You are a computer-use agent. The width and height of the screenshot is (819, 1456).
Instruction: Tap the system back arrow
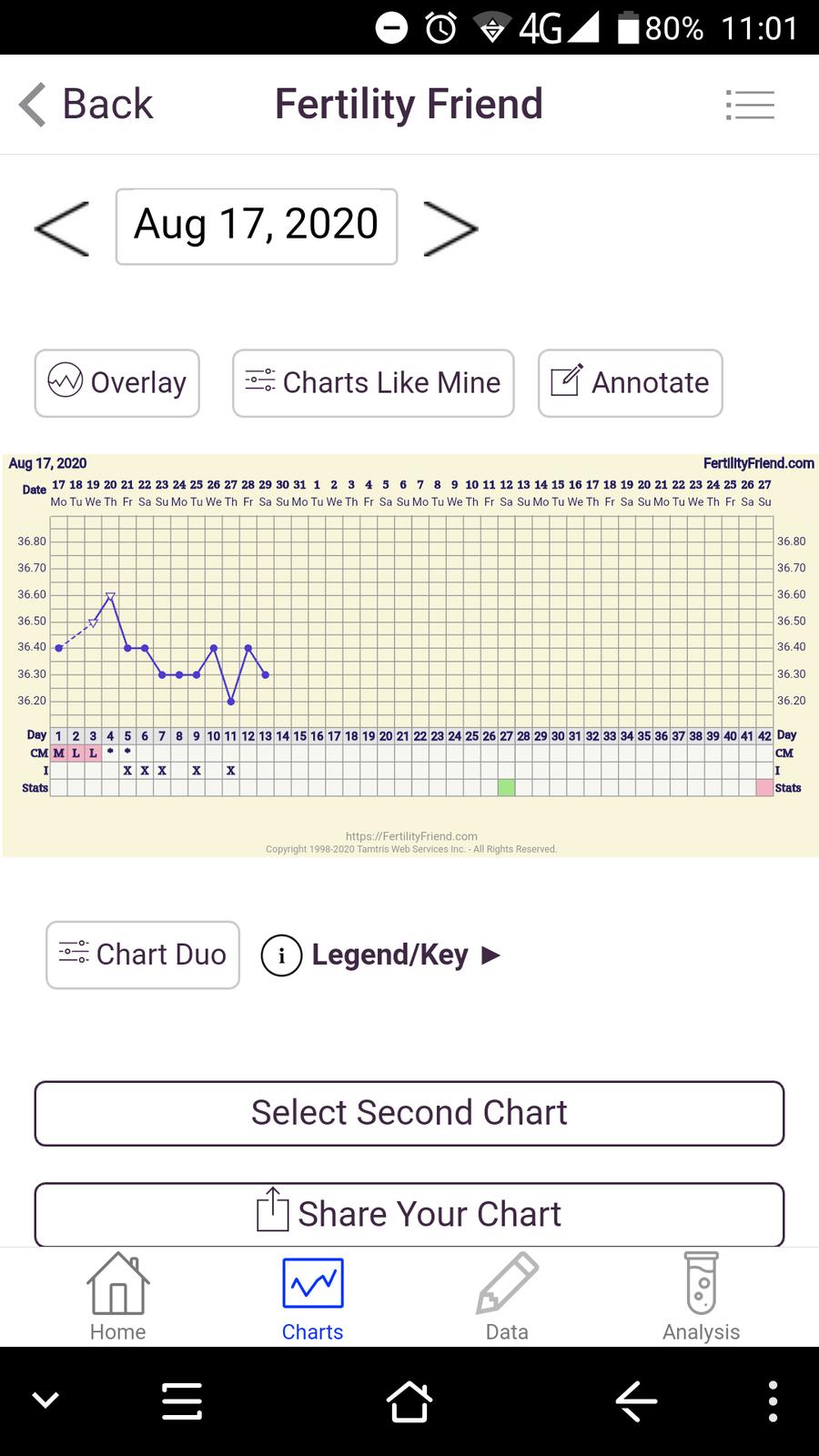(x=636, y=1401)
